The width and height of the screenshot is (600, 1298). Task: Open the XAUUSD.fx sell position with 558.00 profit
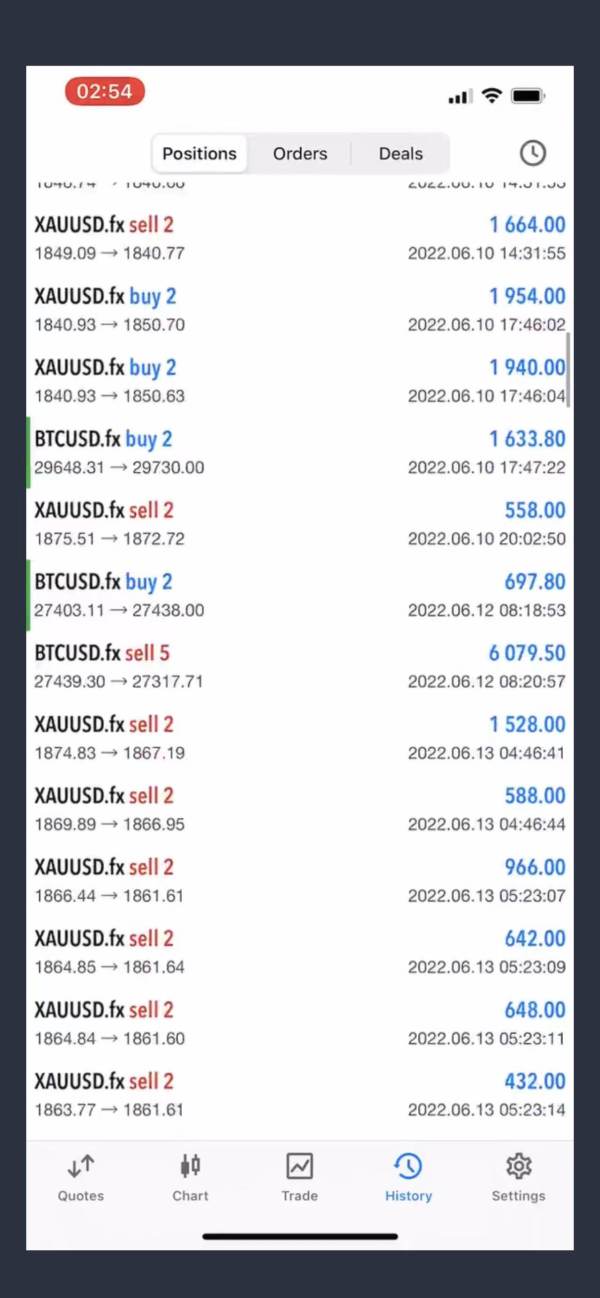click(300, 523)
